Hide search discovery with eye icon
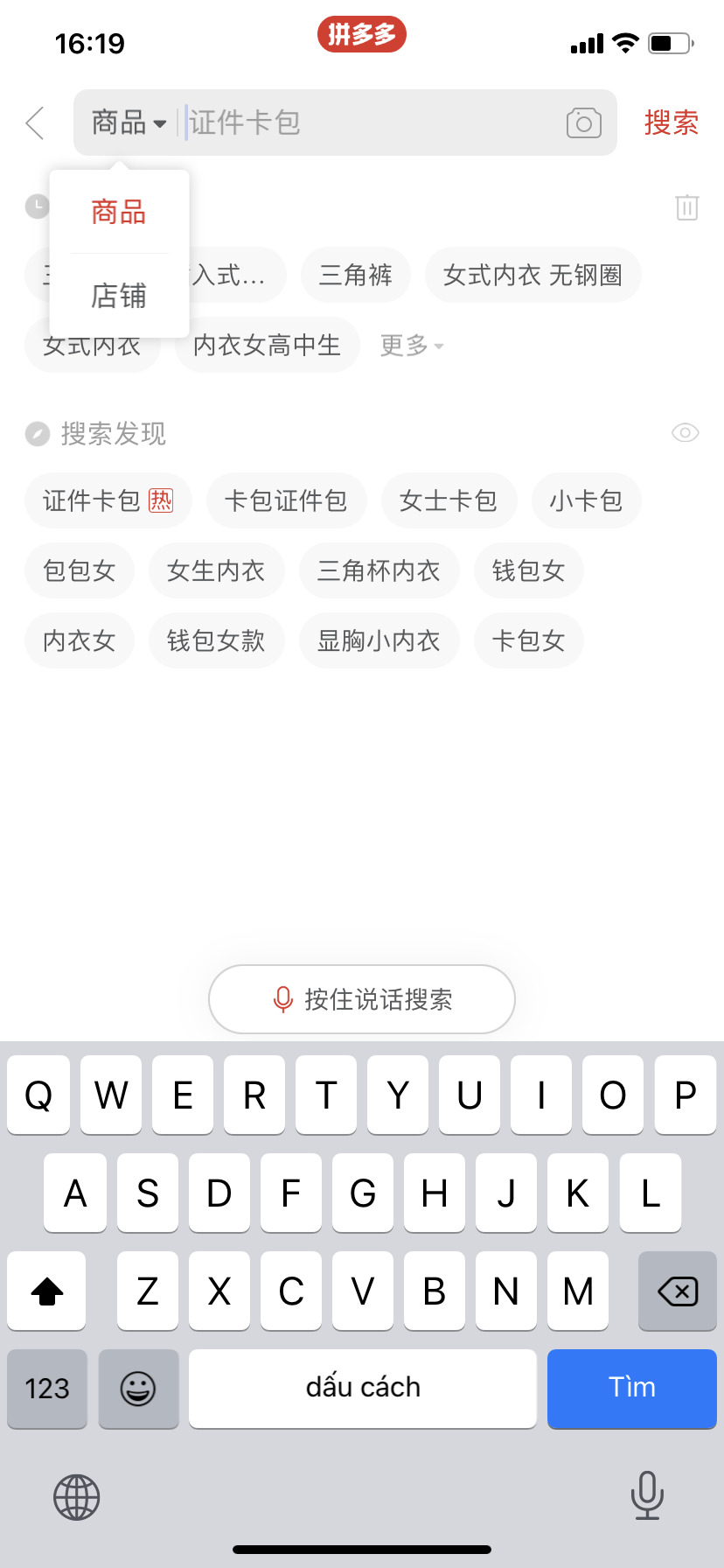 685,433
